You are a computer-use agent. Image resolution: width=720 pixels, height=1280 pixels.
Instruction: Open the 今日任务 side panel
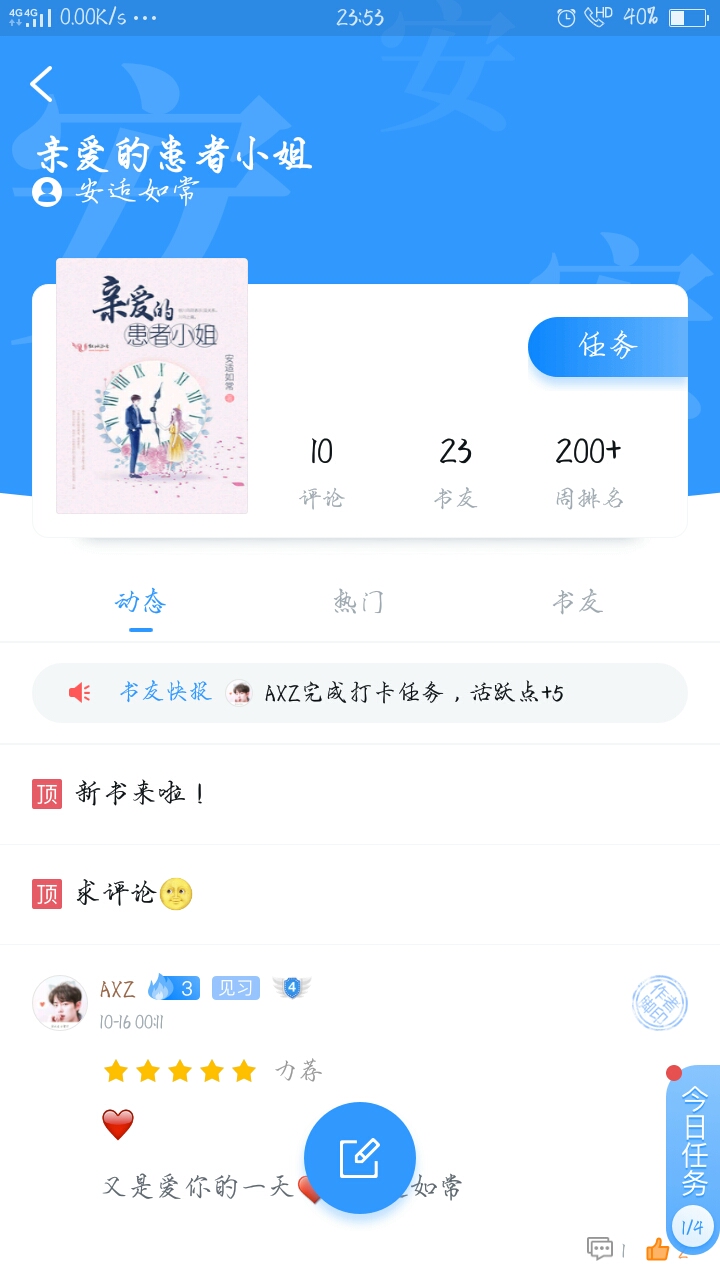[x=693, y=1160]
